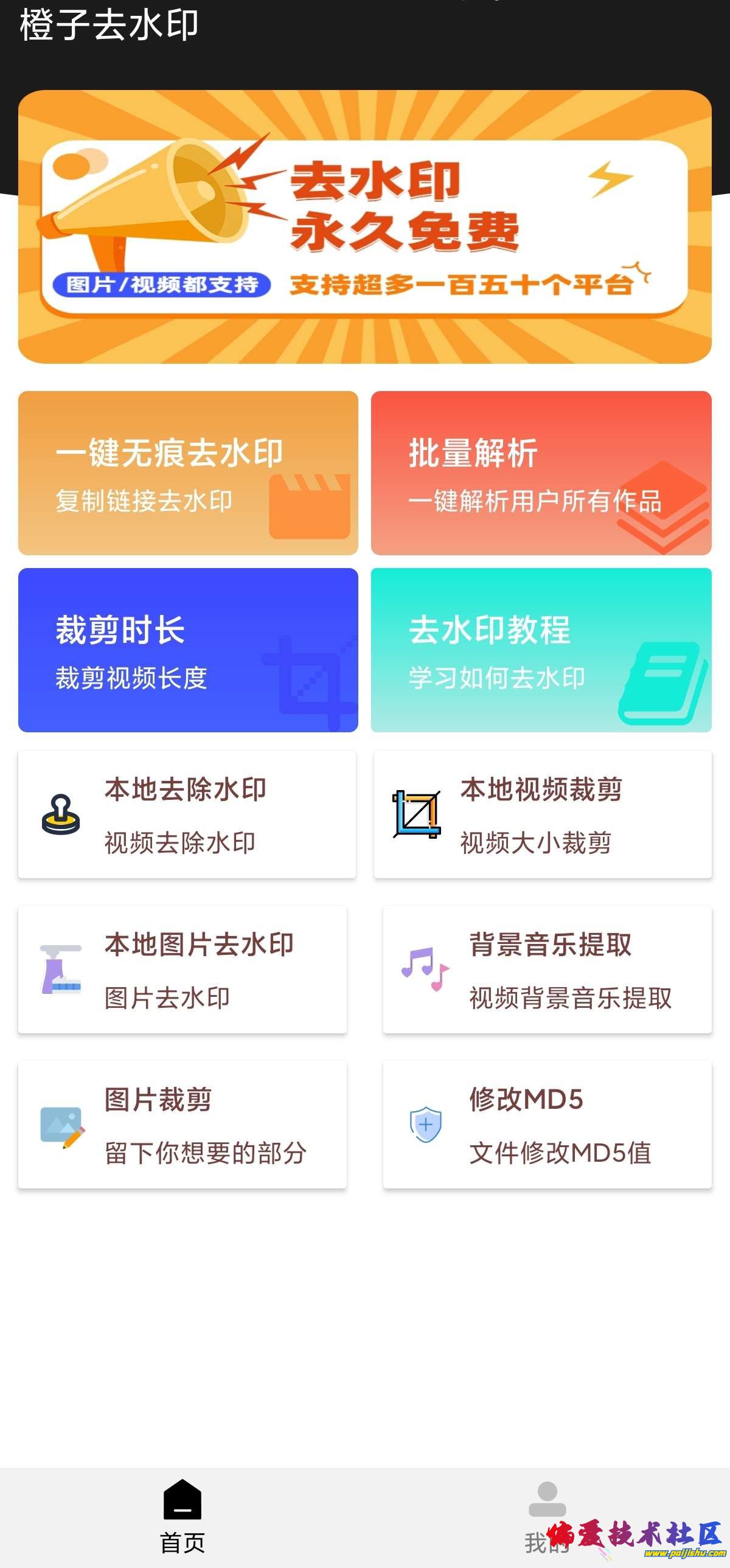
Task: Open 背景音乐提取 feature
Action: pos(547,970)
